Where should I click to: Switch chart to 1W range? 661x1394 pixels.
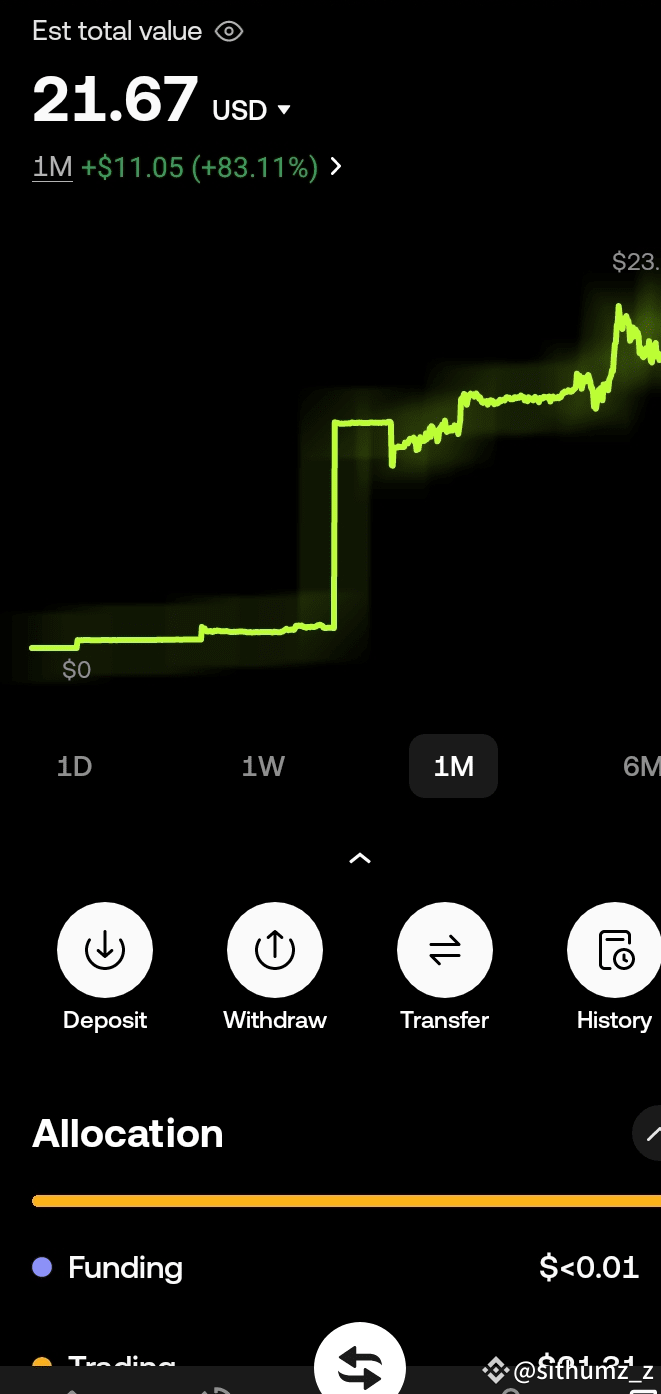point(263,766)
